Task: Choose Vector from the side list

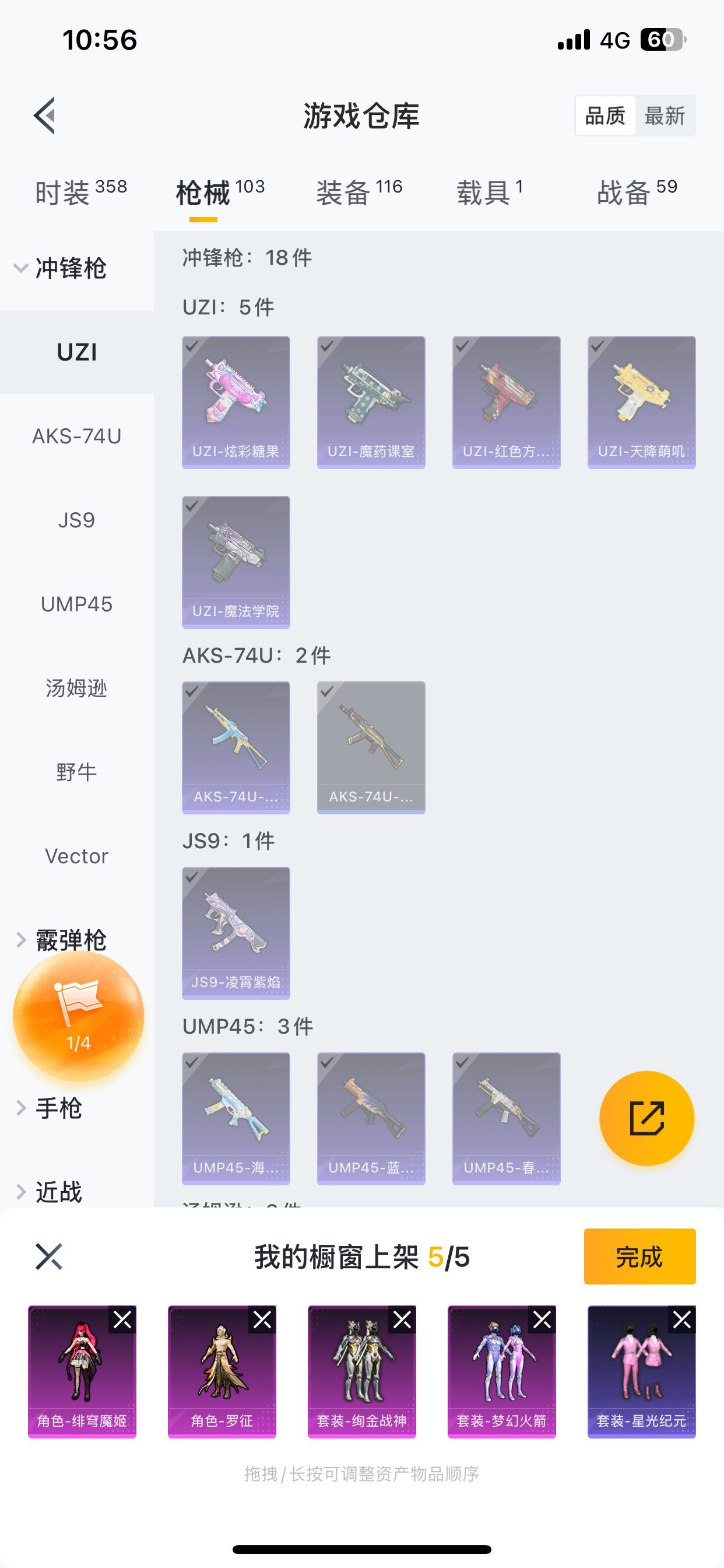Action: click(x=77, y=856)
